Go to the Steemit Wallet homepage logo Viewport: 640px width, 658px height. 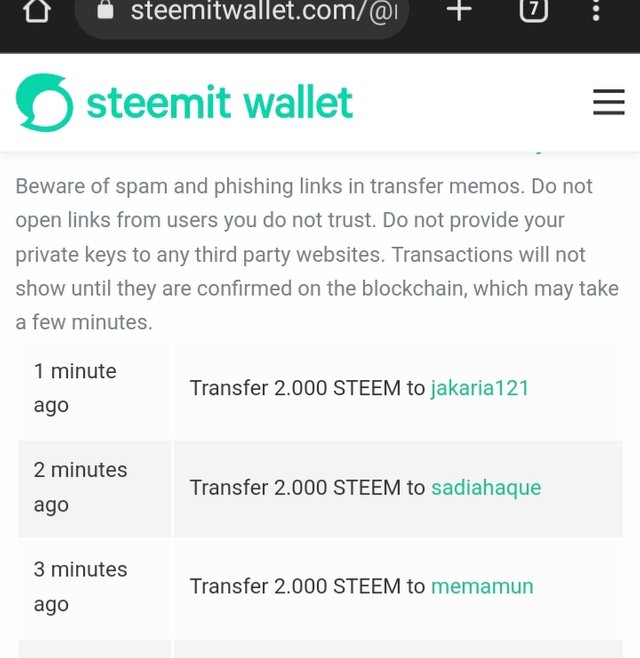coord(185,103)
